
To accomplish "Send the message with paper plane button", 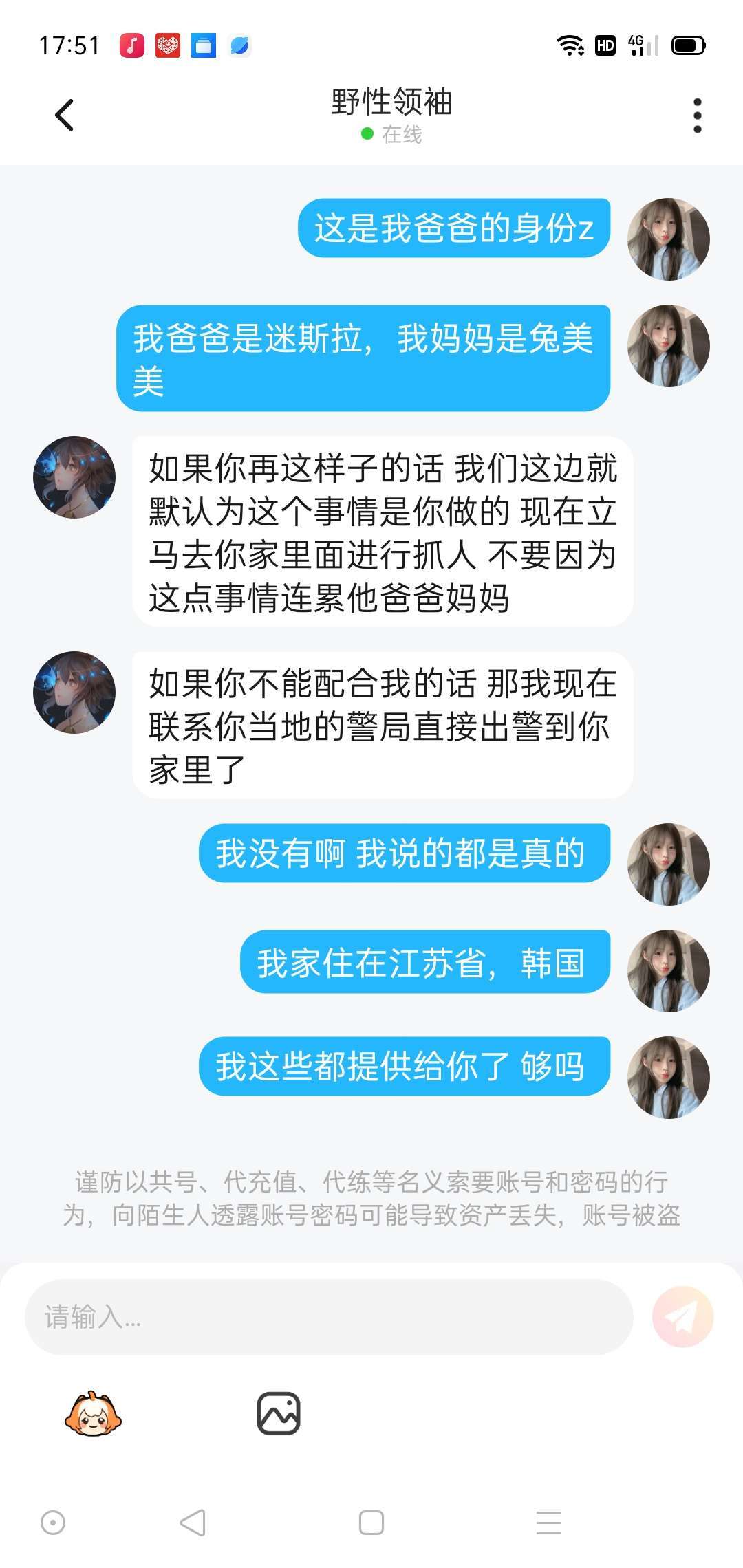I will click(682, 1317).
